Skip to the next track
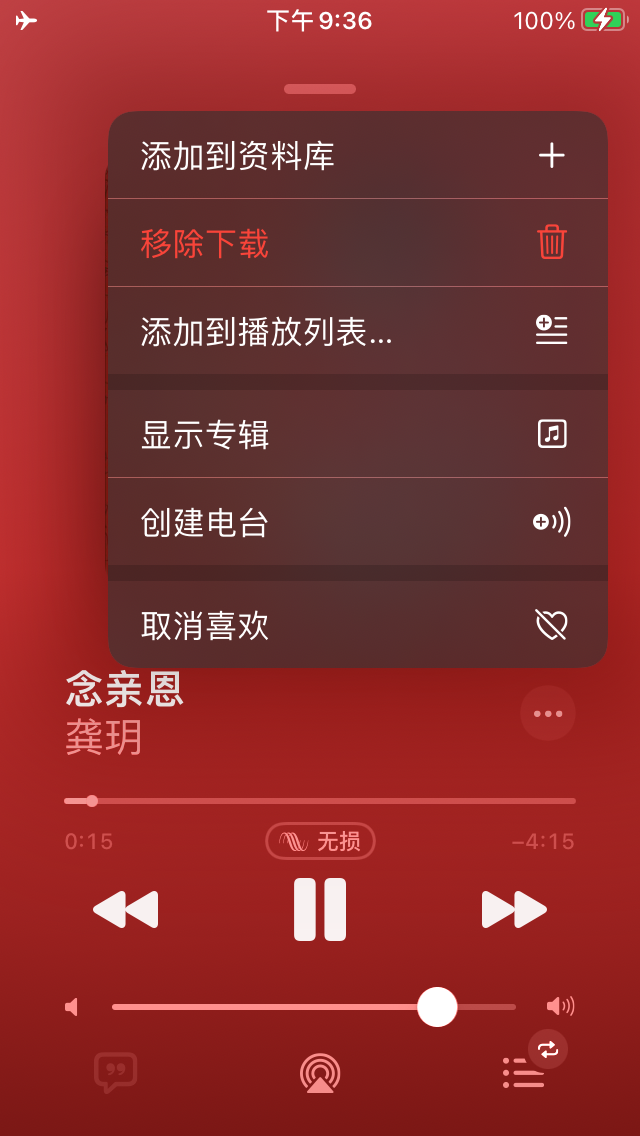This screenshot has width=640, height=1136. 514,909
